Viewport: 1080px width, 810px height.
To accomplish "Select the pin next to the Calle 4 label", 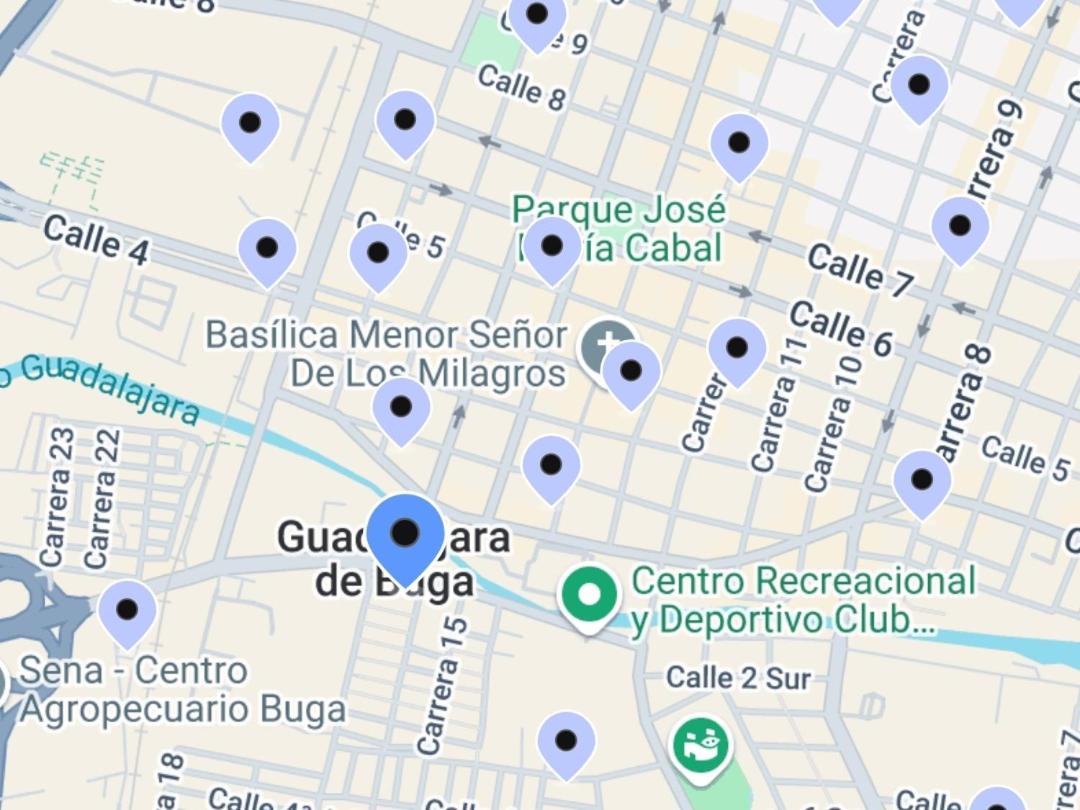I will pyautogui.click(x=267, y=249).
